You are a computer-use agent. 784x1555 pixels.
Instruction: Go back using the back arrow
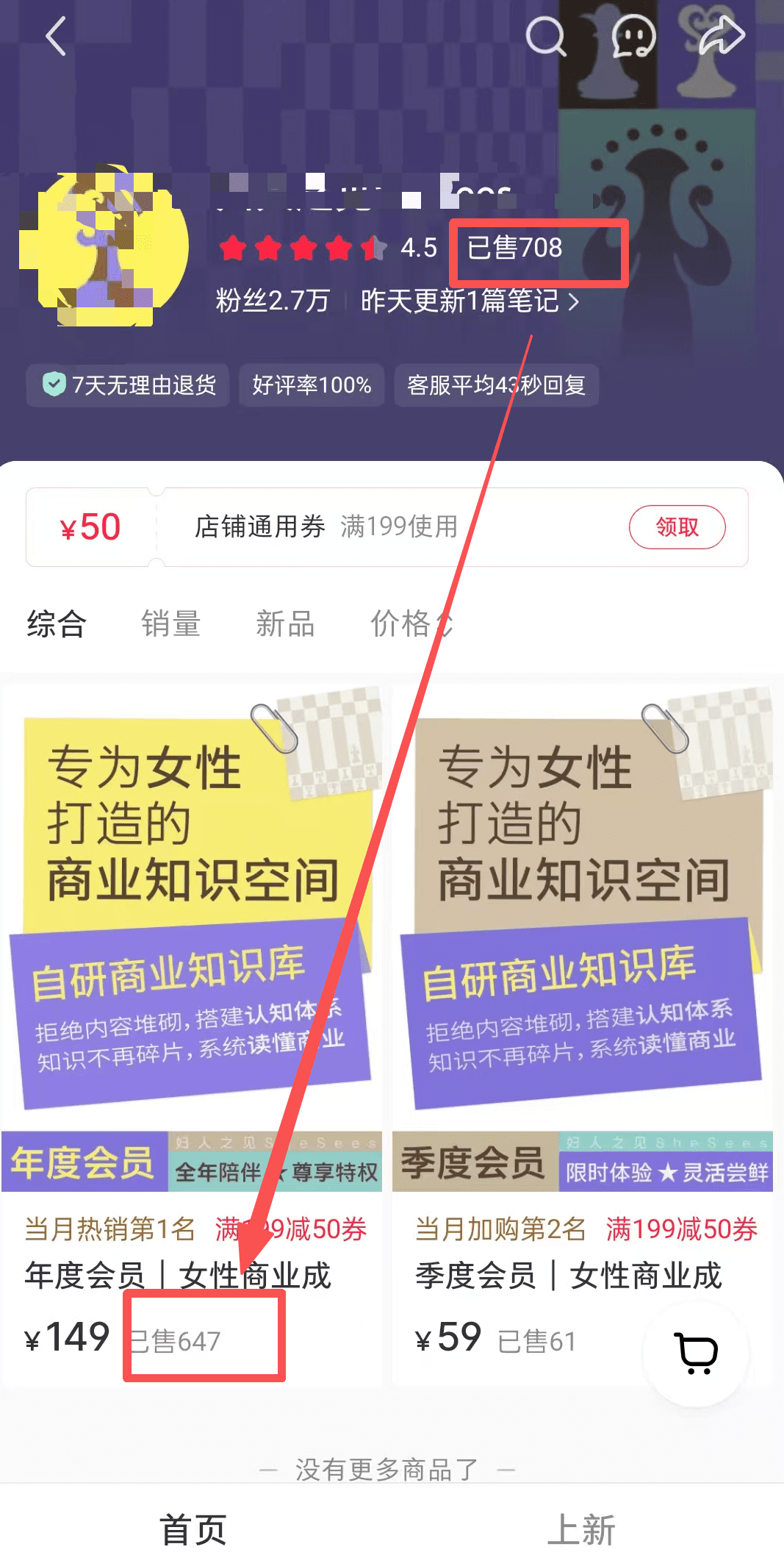[x=56, y=36]
